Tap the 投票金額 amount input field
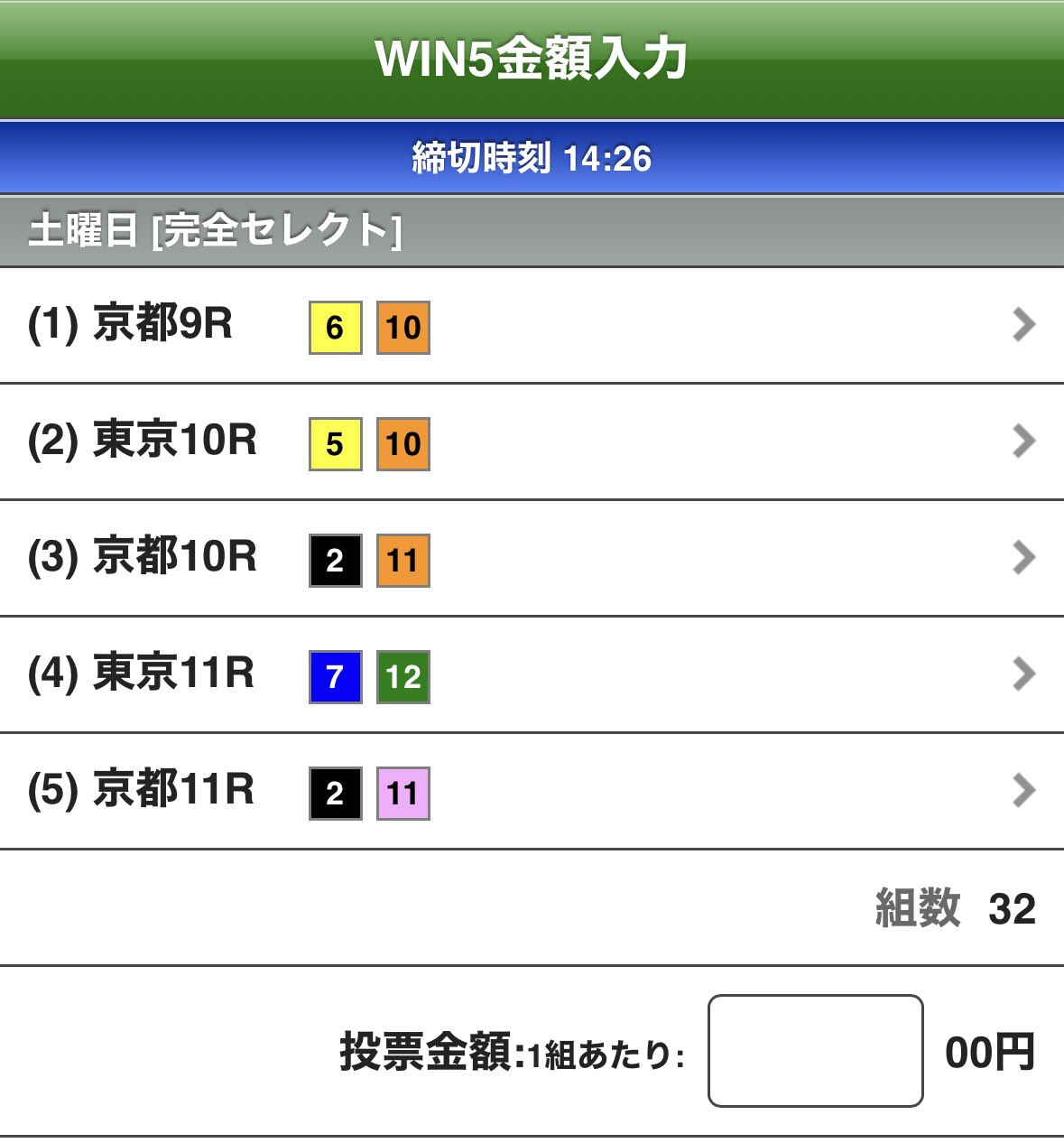This screenshot has height=1143, width=1064. 815,1051
